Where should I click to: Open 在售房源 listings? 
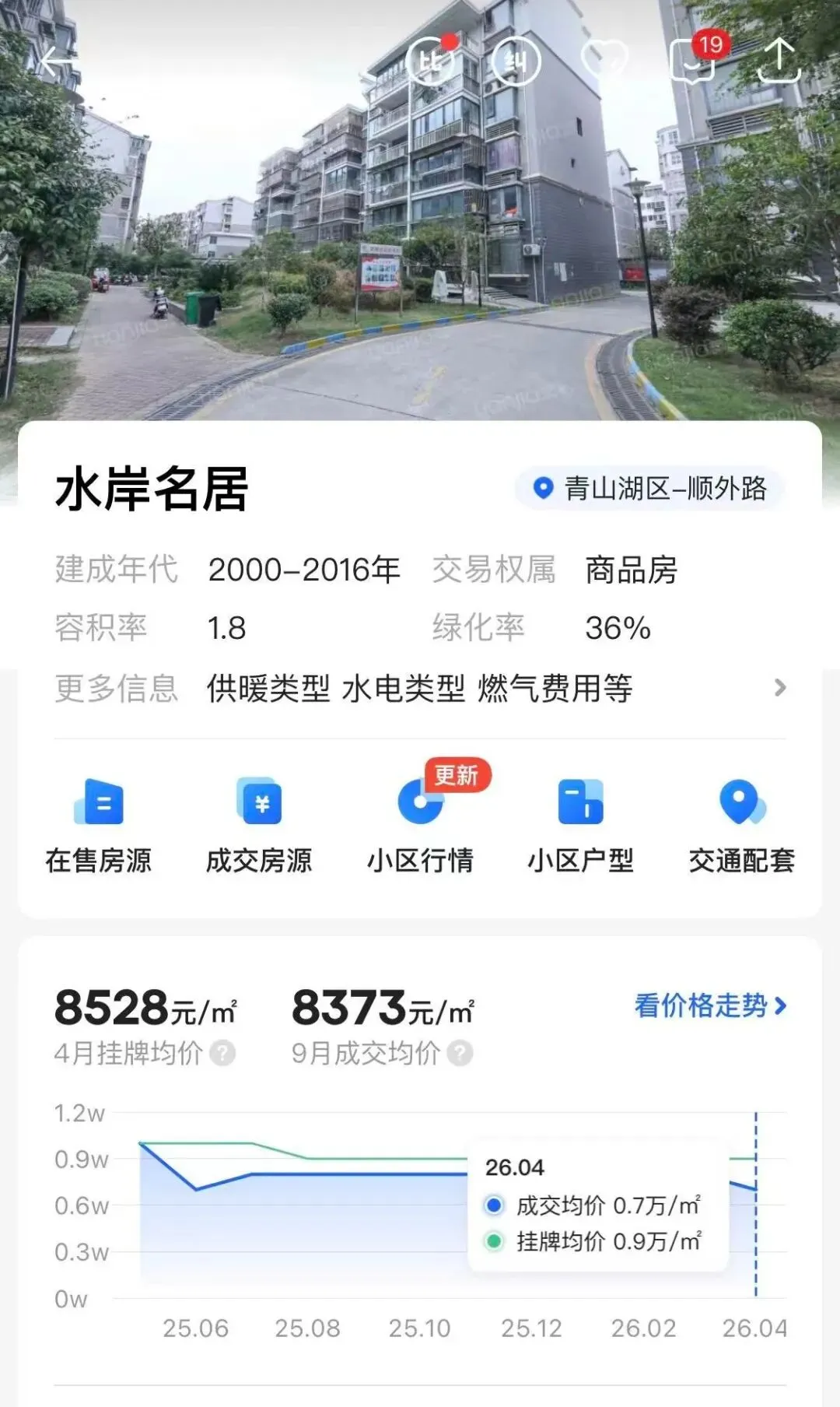98,826
